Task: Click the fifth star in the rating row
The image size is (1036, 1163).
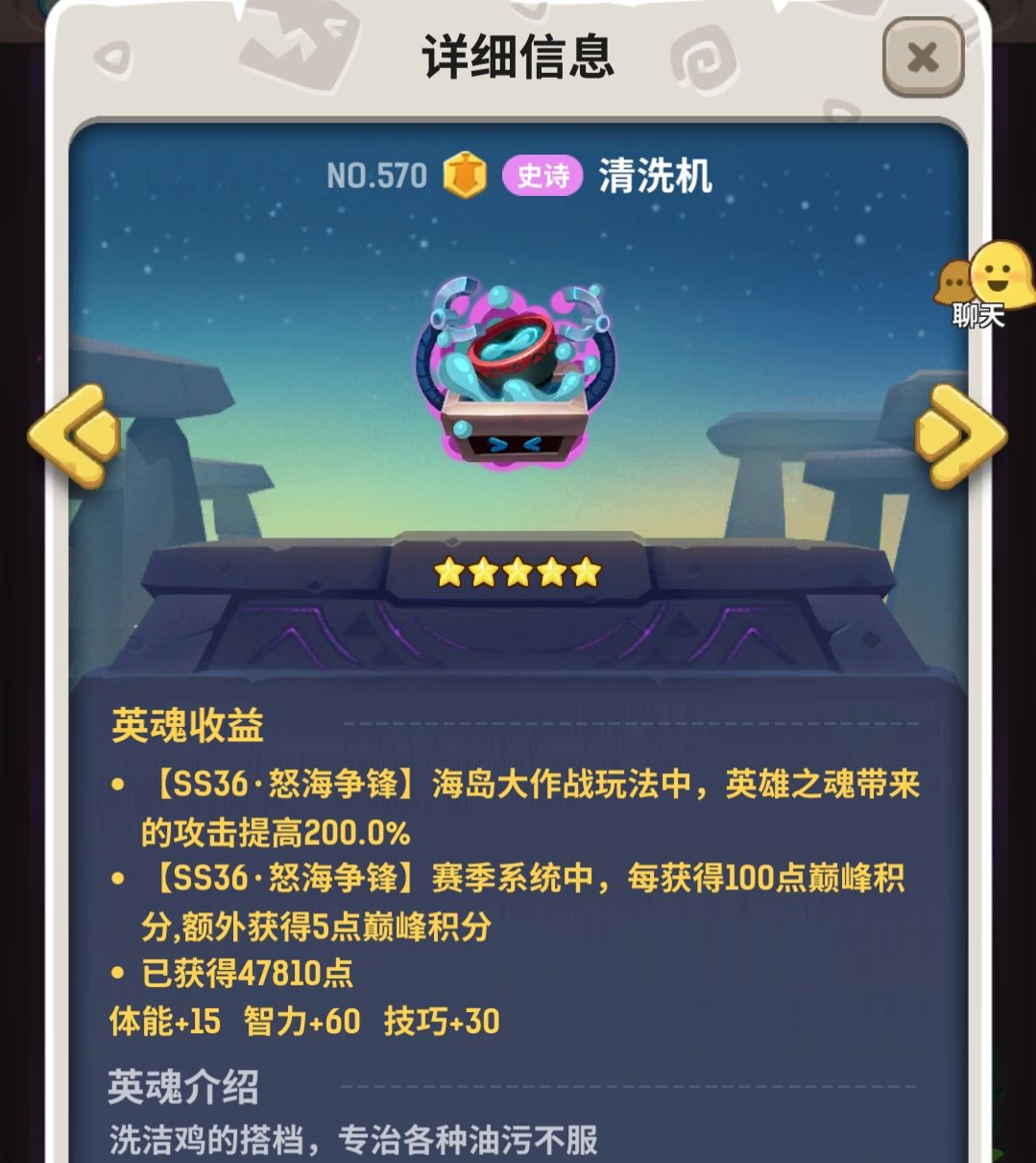Action: pos(589,570)
